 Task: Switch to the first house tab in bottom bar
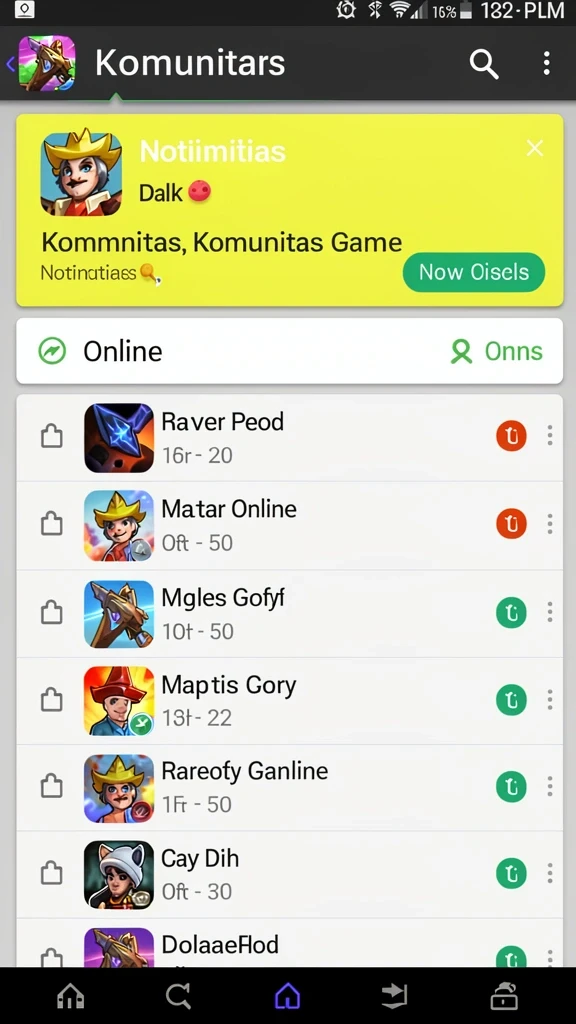pos(71,997)
